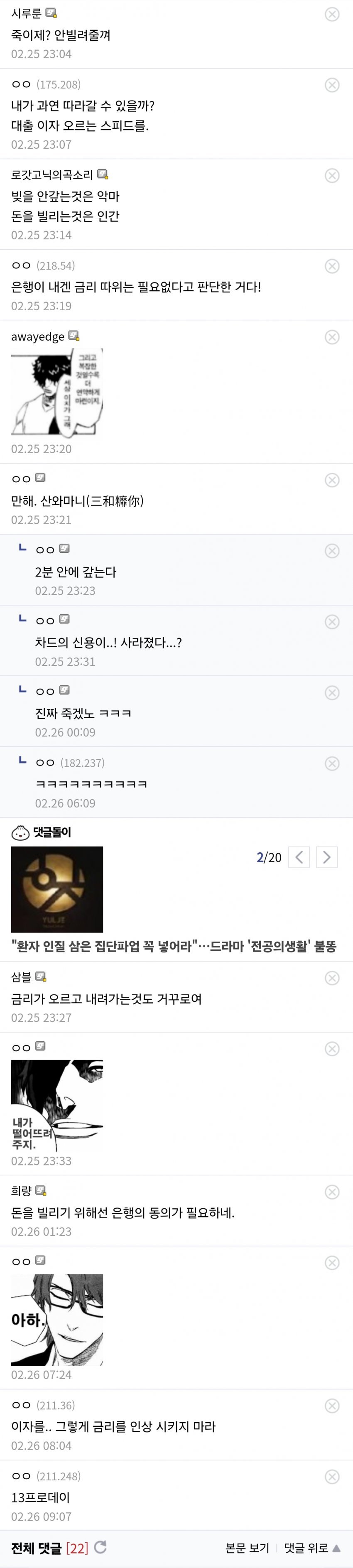The image size is (353, 1568).
Task: Tap 본문 보기 to view post
Action: click(247, 1547)
